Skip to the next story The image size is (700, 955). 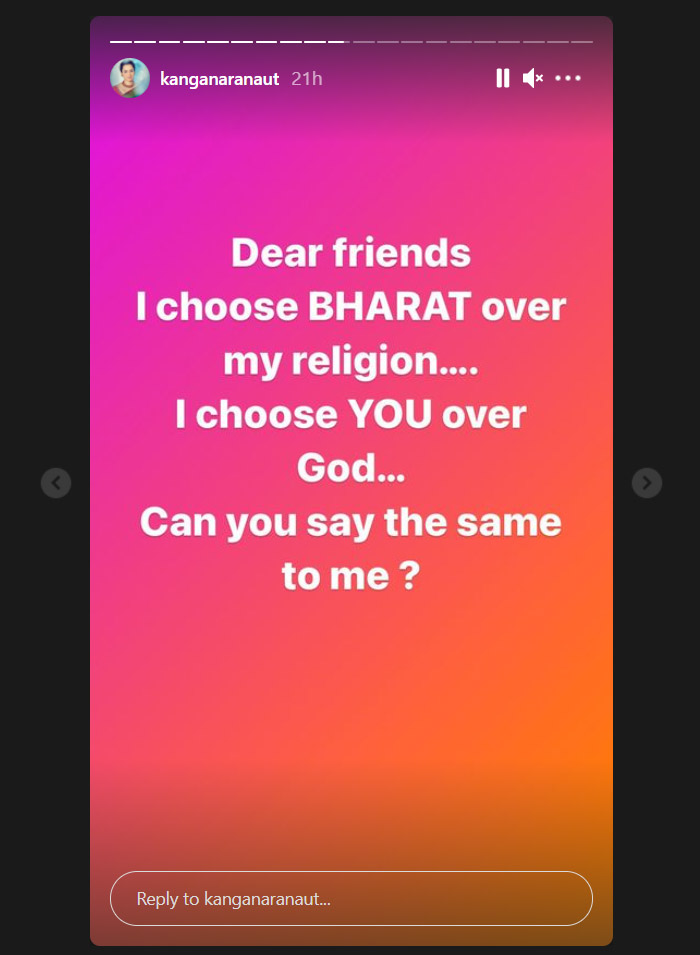[647, 483]
